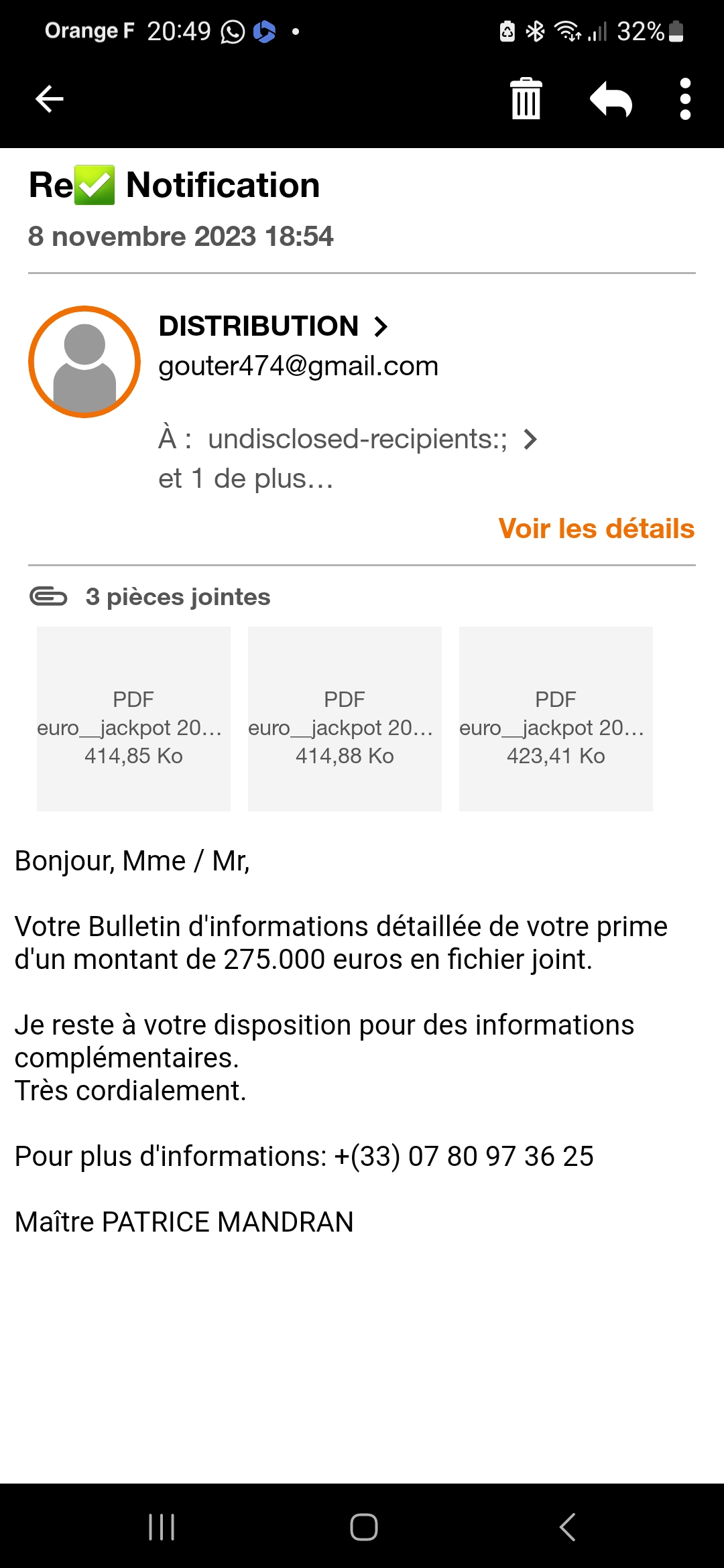The height and width of the screenshot is (1568, 724).
Task: Show recent apps from navigation bar
Action: pyautogui.click(x=162, y=1527)
